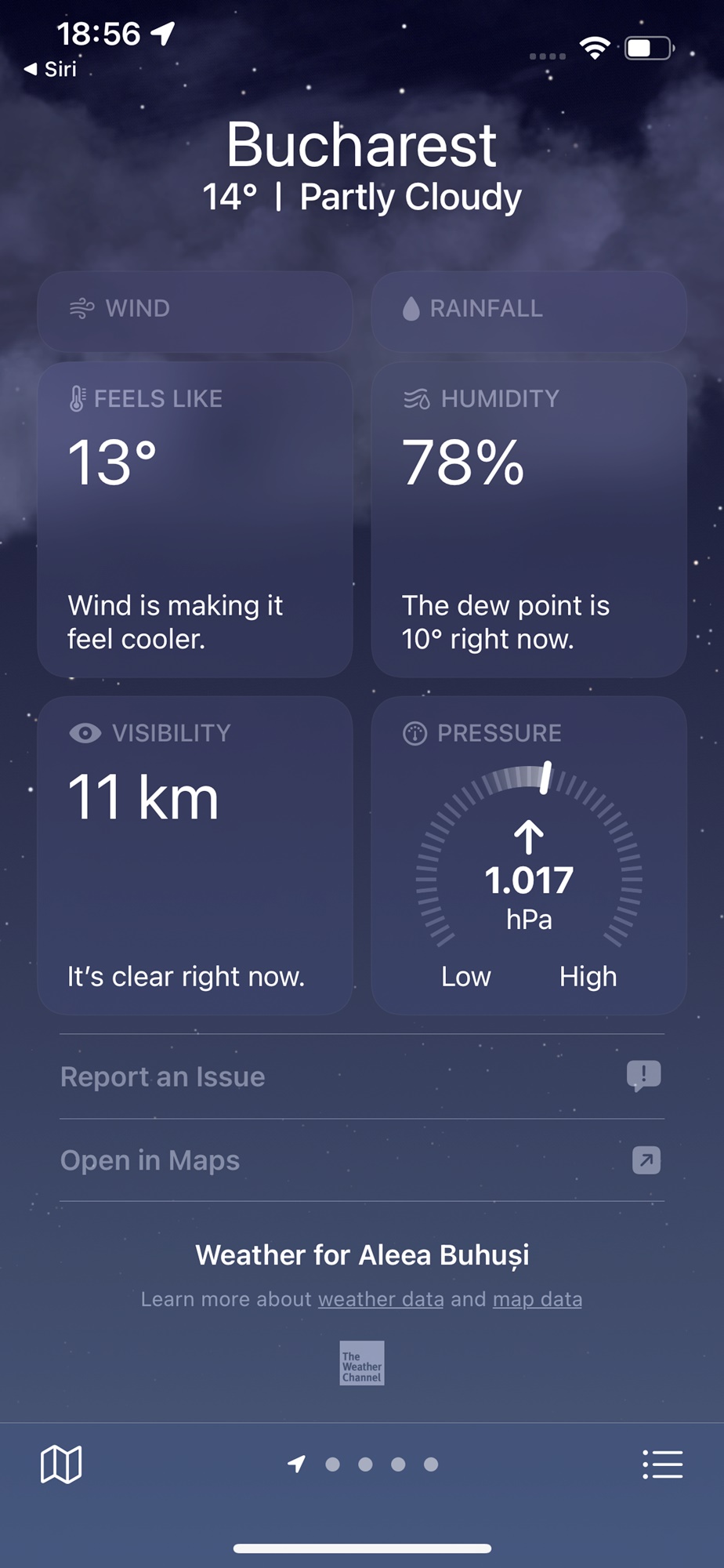Follow the map data link

coord(538,1299)
